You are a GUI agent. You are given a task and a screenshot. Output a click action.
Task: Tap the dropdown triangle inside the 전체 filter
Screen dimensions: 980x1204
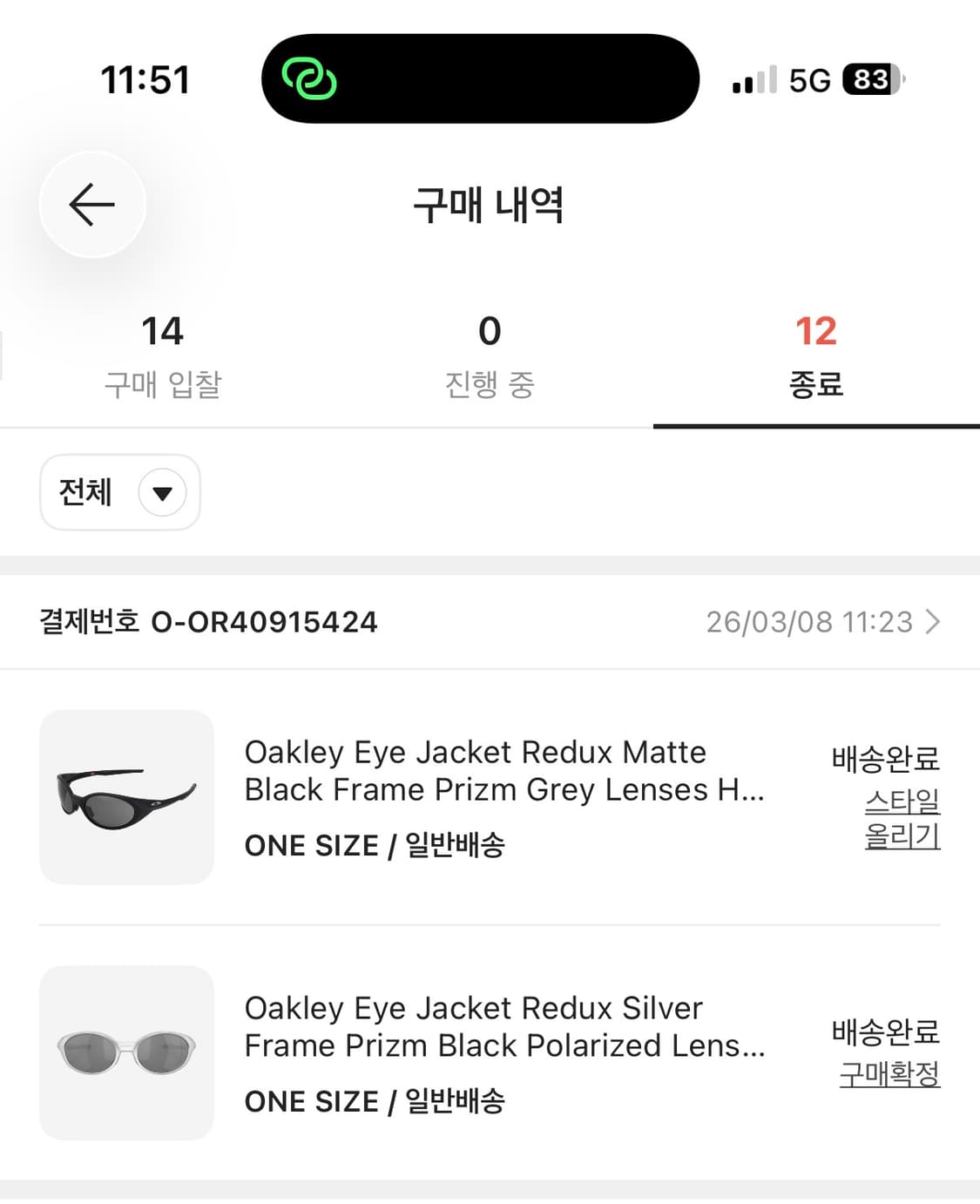pos(162,493)
